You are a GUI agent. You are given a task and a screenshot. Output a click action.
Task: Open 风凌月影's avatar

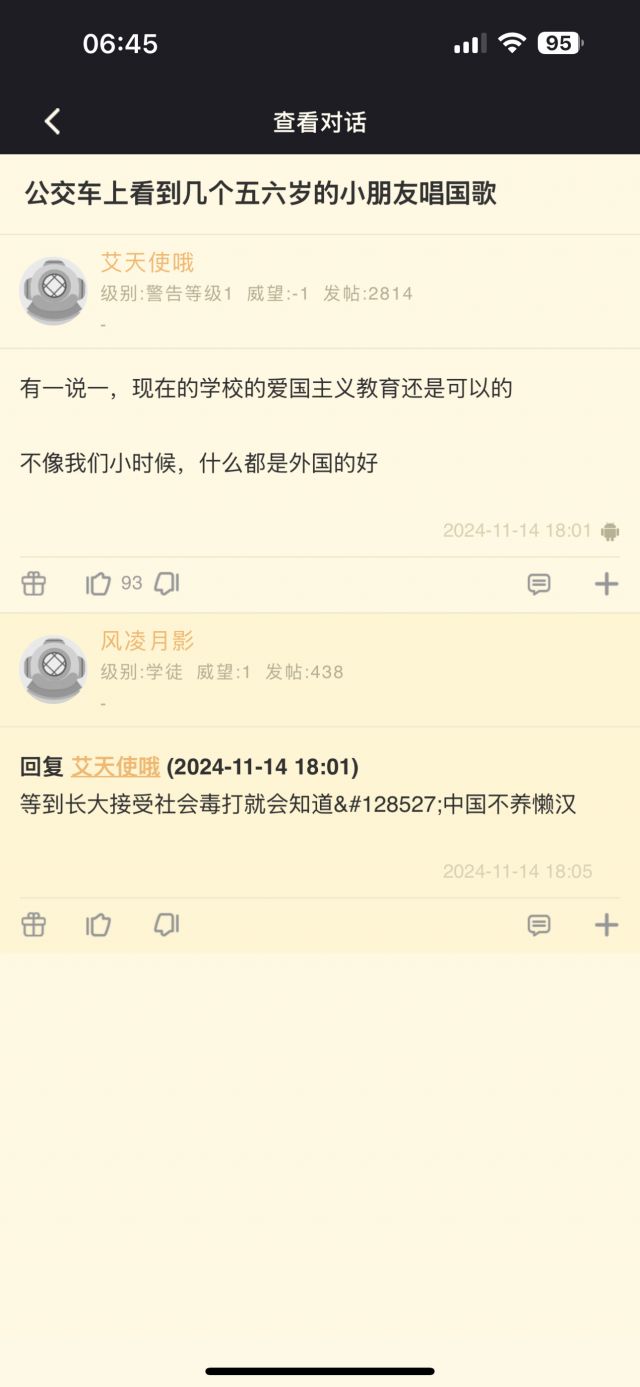tap(53, 669)
